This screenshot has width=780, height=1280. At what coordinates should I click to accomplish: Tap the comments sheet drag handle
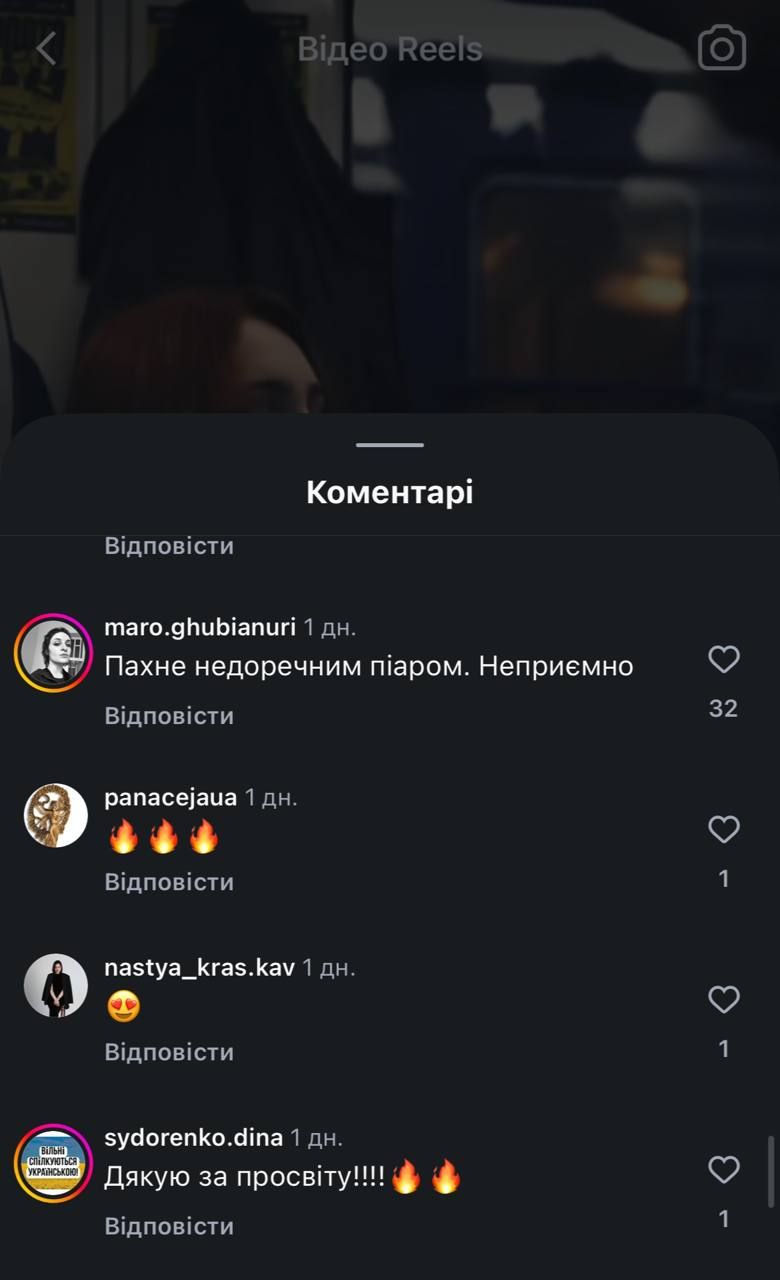390,445
